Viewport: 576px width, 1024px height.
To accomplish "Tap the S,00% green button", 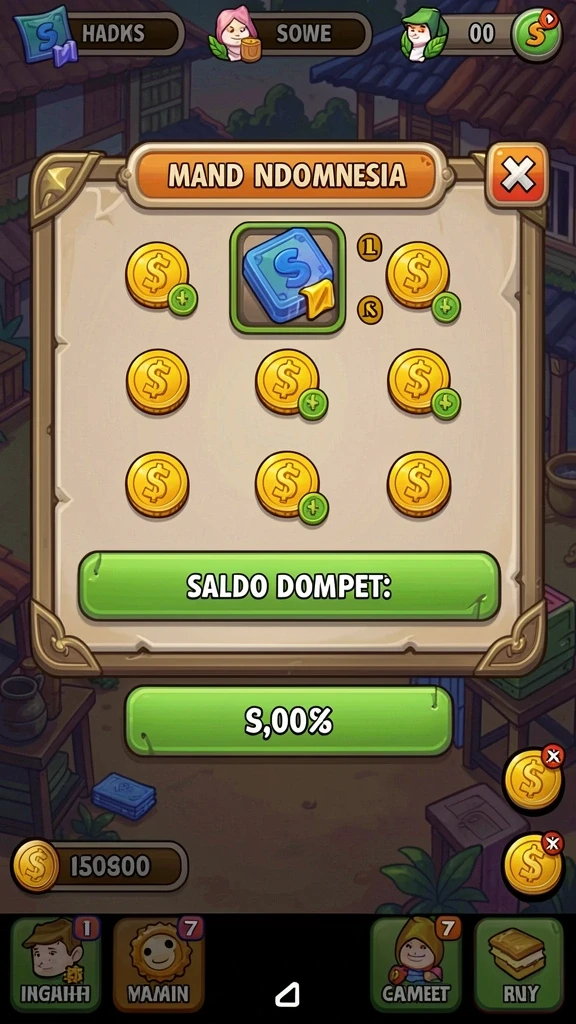I will click(289, 720).
